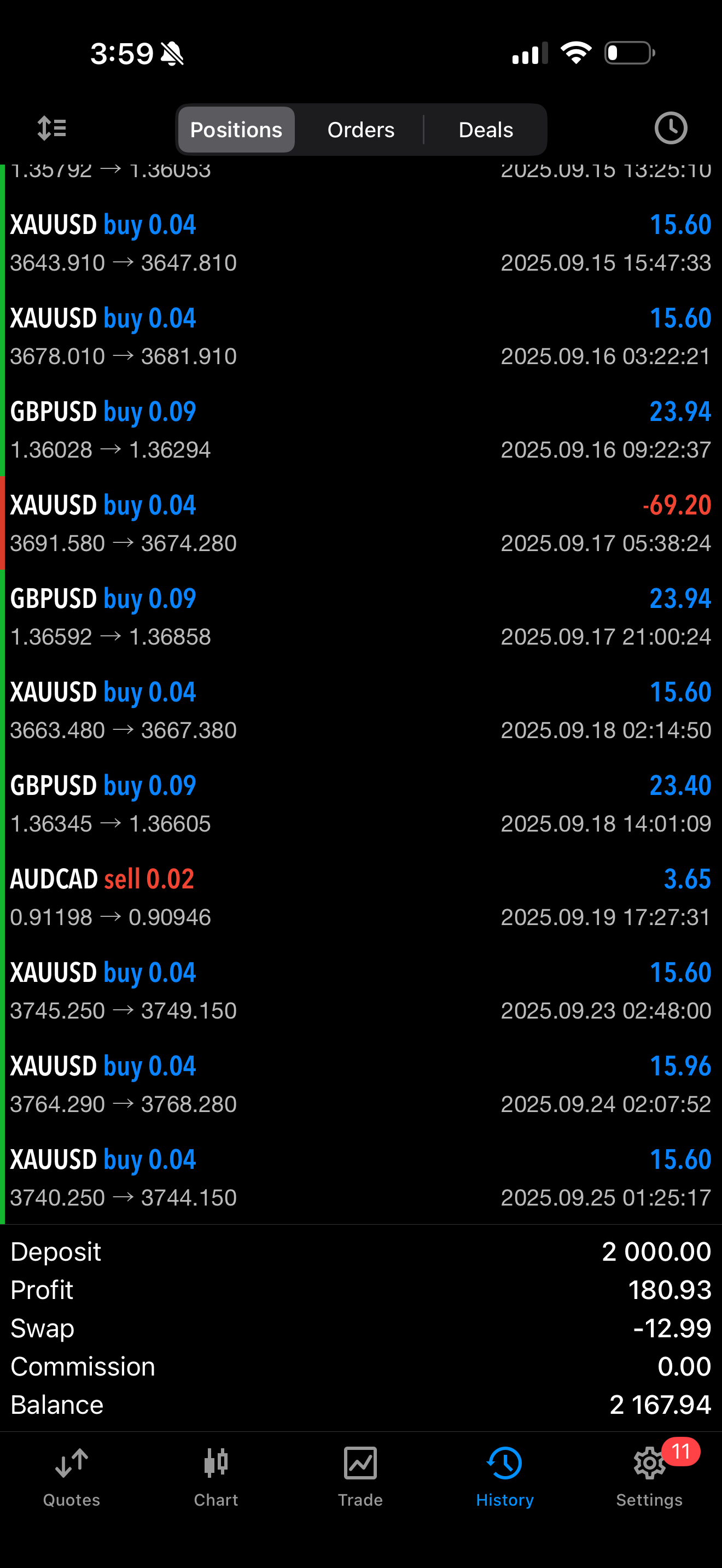Open the GBPUSD position with 23.40 profit
This screenshot has width=722, height=1568.
(x=361, y=804)
